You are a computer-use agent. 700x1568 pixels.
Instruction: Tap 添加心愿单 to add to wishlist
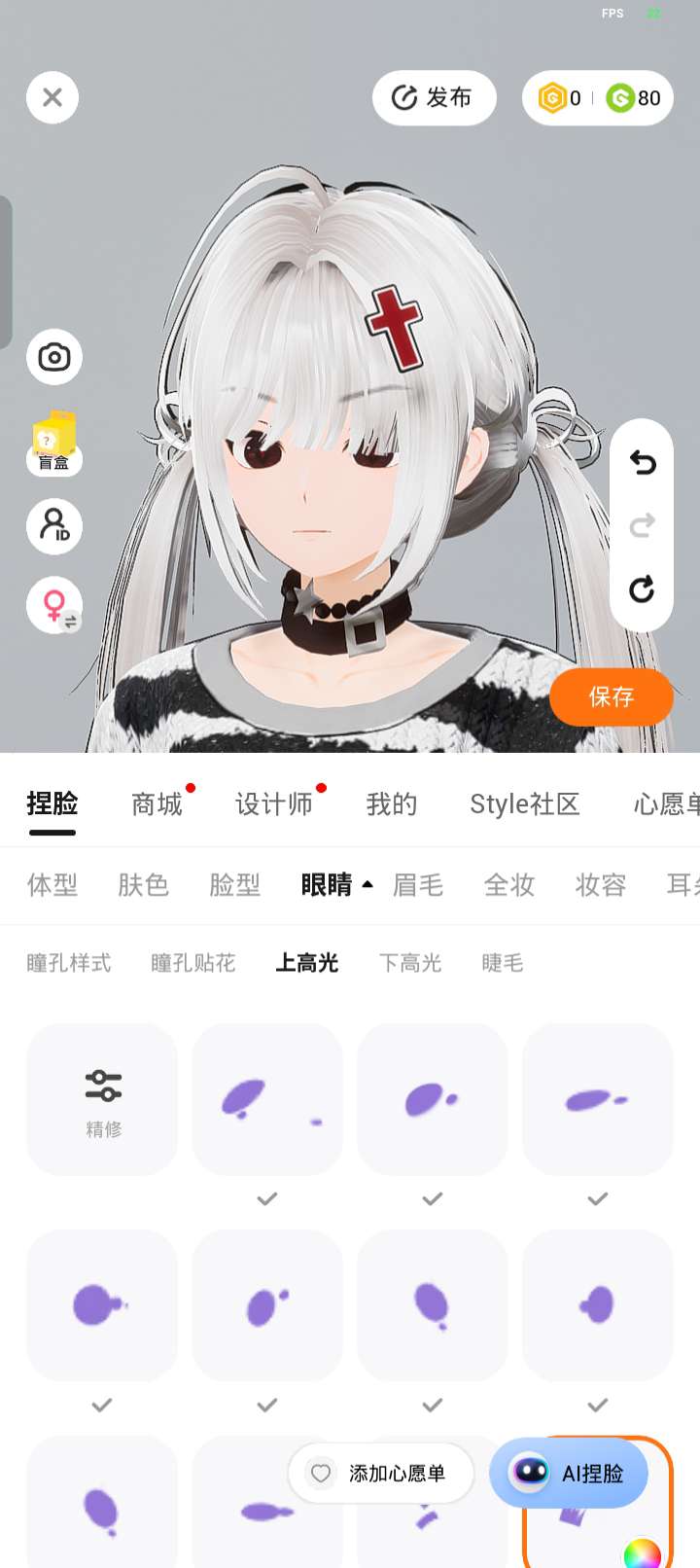[381, 1474]
